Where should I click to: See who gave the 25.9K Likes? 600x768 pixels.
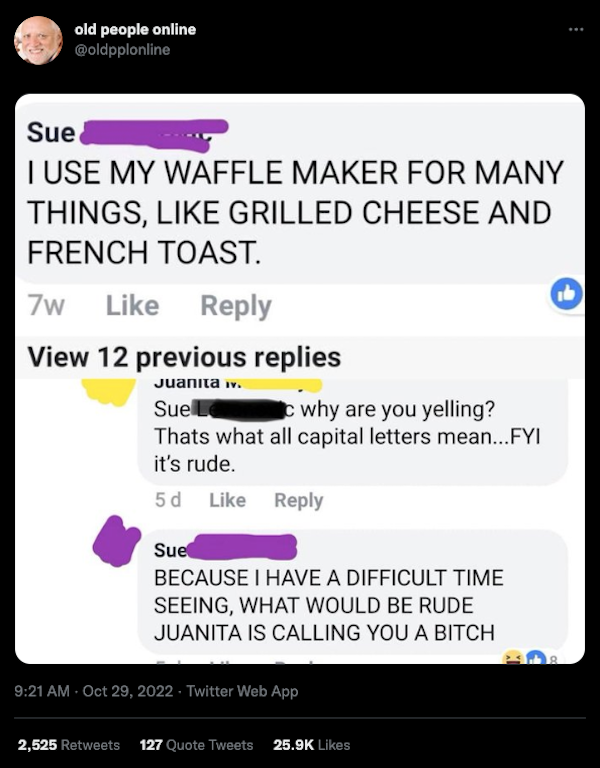[x=311, y=744]
